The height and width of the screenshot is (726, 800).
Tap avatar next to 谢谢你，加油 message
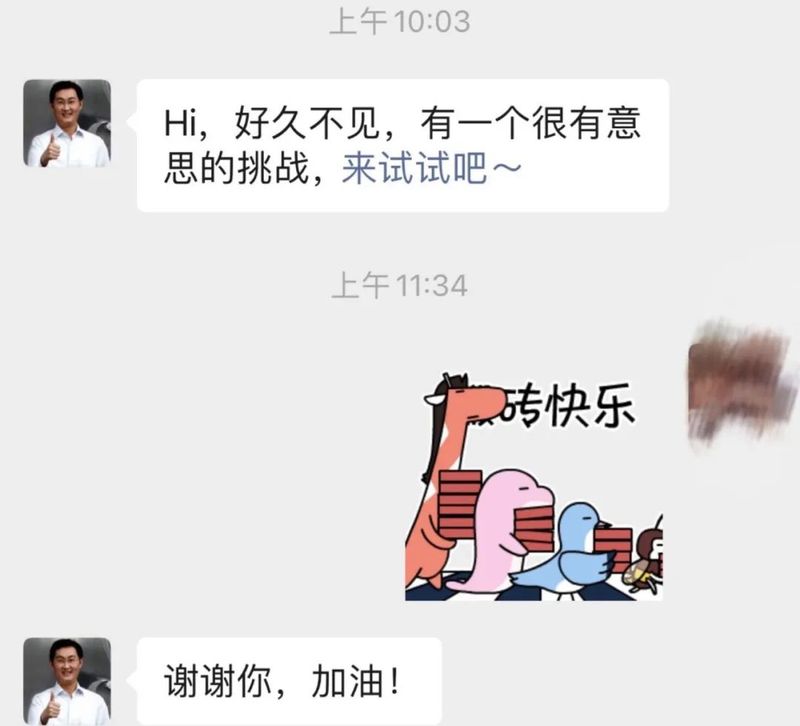tap(67, 681)
